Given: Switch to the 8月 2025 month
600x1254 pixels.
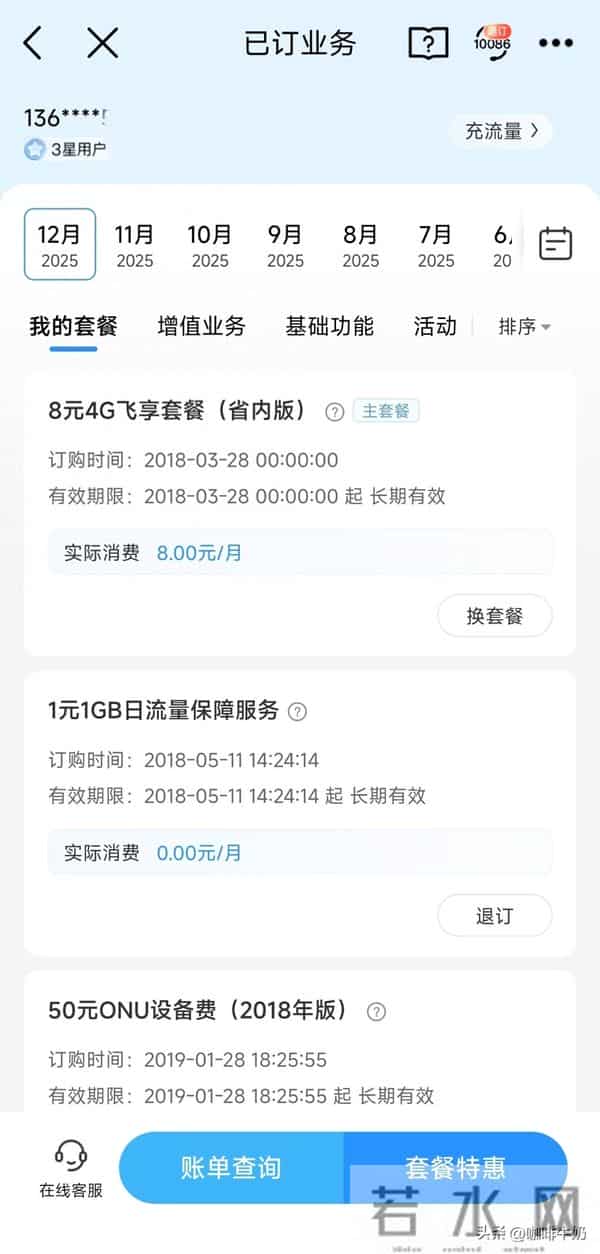Looking at the screenshot, I should point(360,245).
